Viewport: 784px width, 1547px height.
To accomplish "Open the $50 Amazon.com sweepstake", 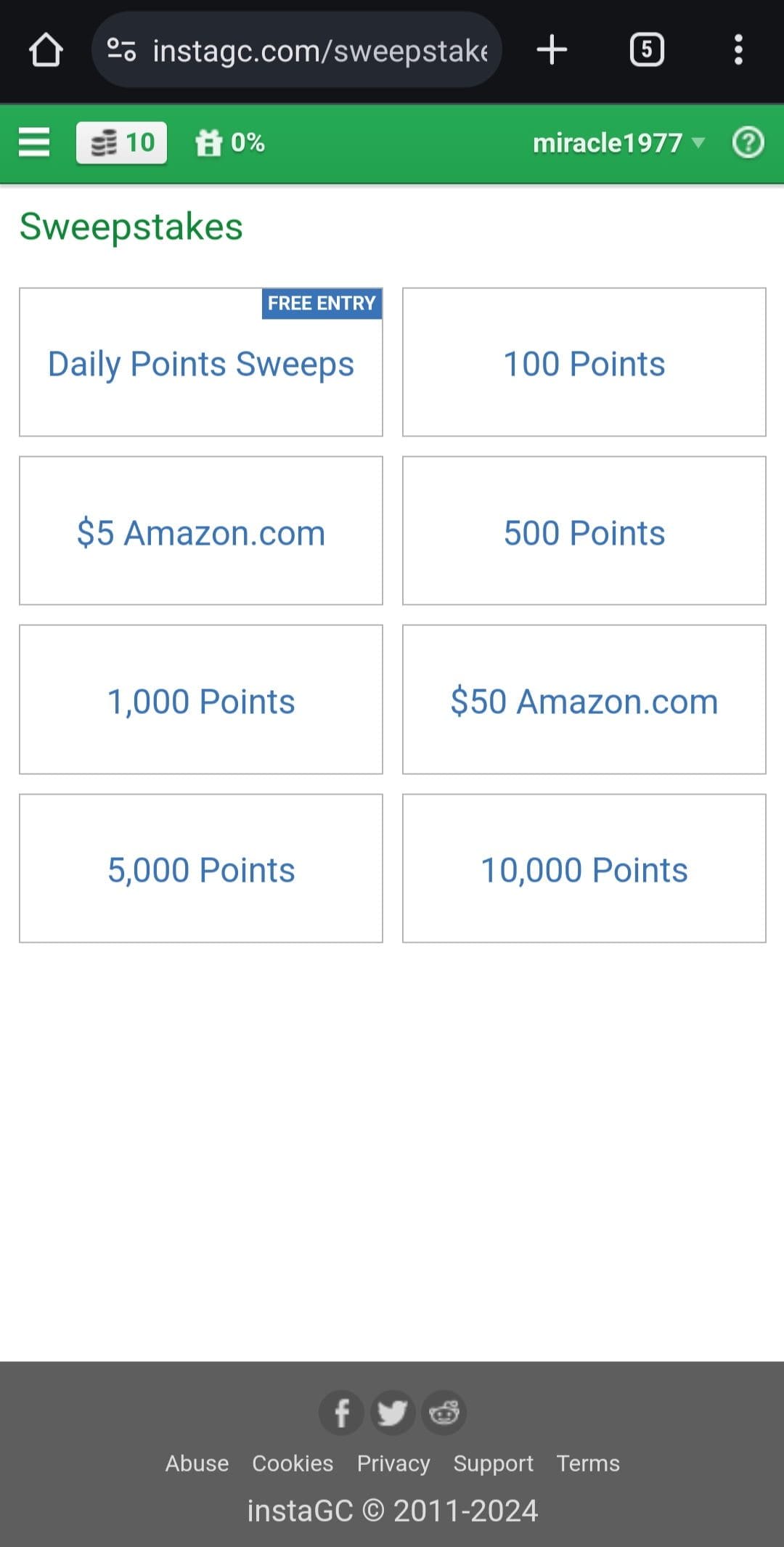I will pos(584,699).
